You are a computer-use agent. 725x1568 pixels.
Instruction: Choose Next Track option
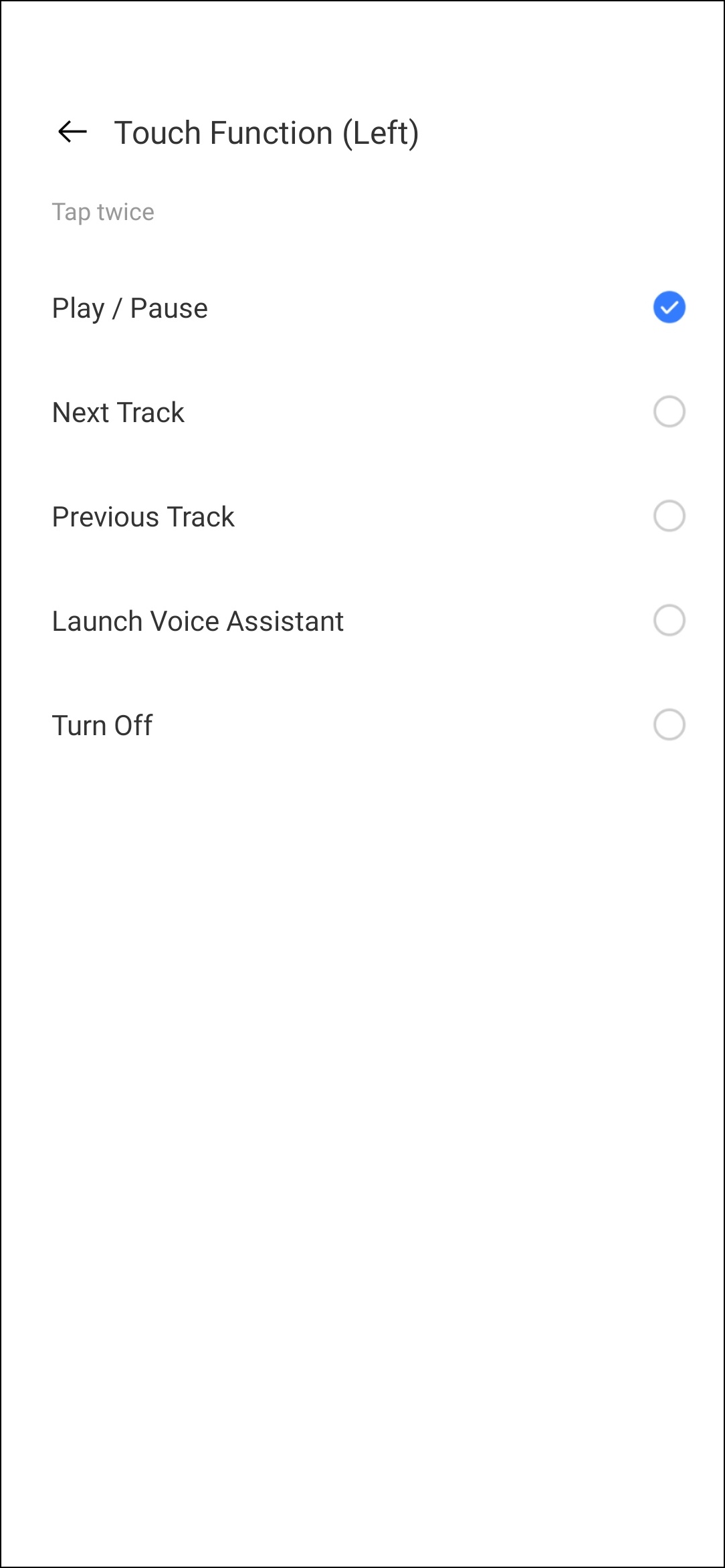point(669,412)
